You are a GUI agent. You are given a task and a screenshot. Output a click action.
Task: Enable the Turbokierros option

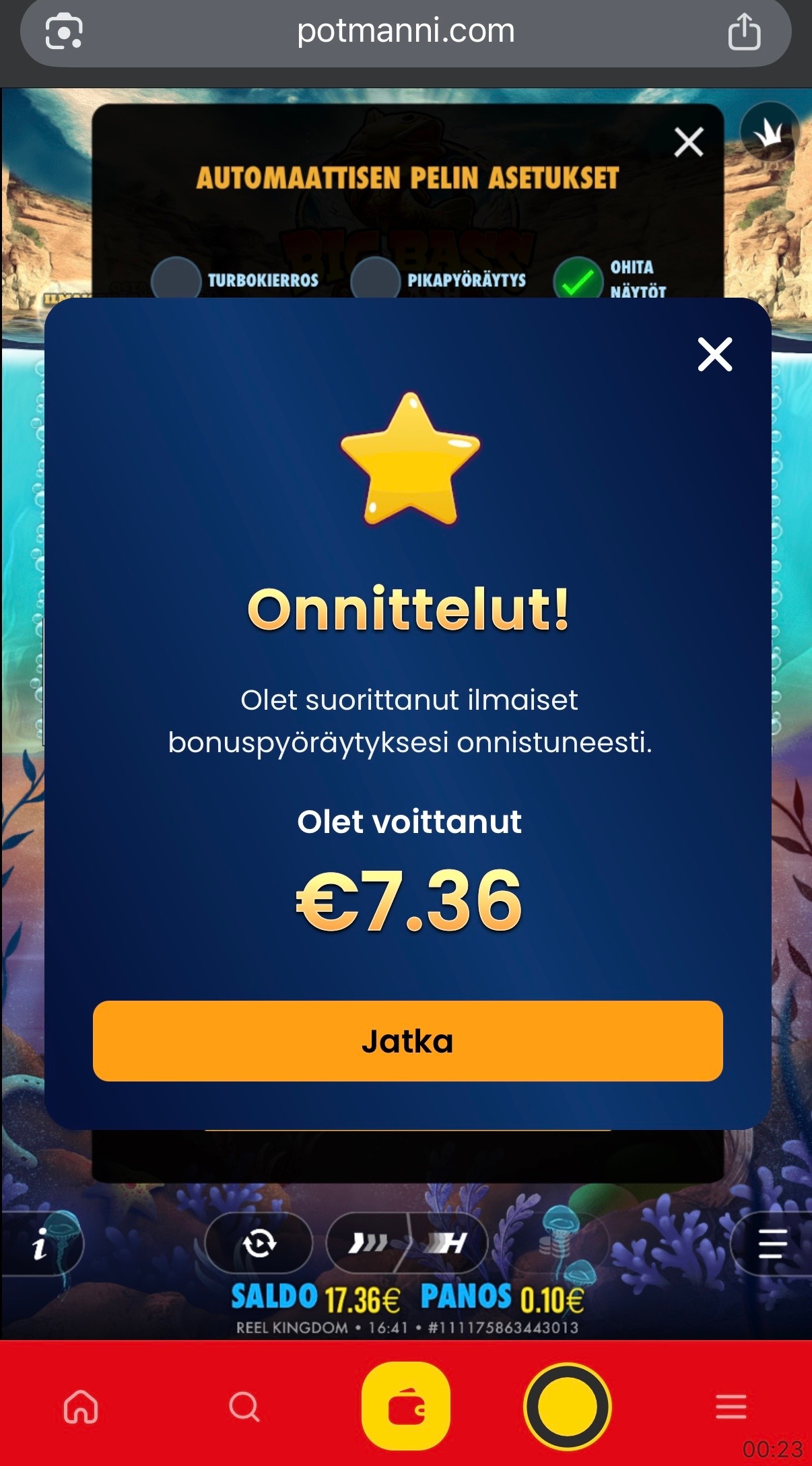[x=176, y=279]
